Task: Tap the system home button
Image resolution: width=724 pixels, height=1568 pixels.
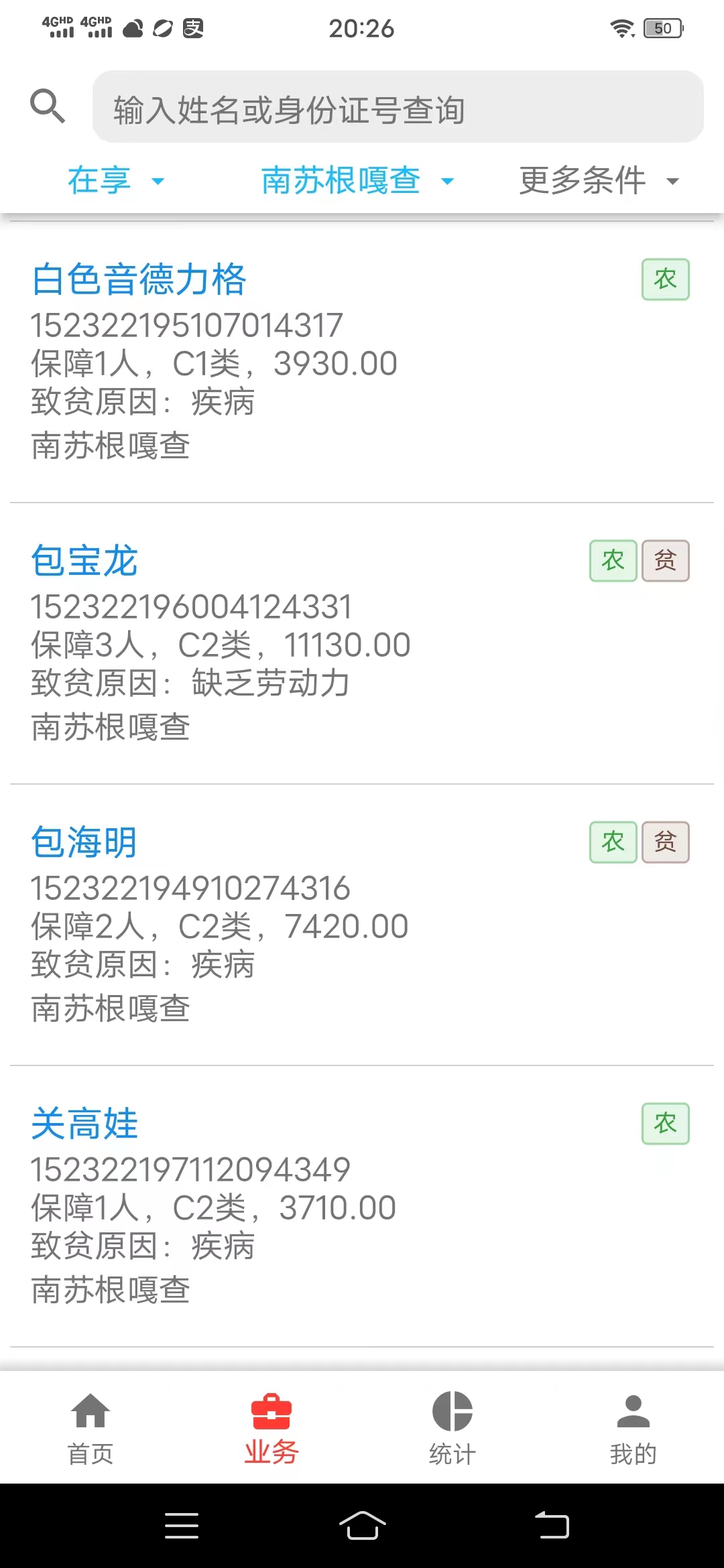Action: coord(362,1525)
